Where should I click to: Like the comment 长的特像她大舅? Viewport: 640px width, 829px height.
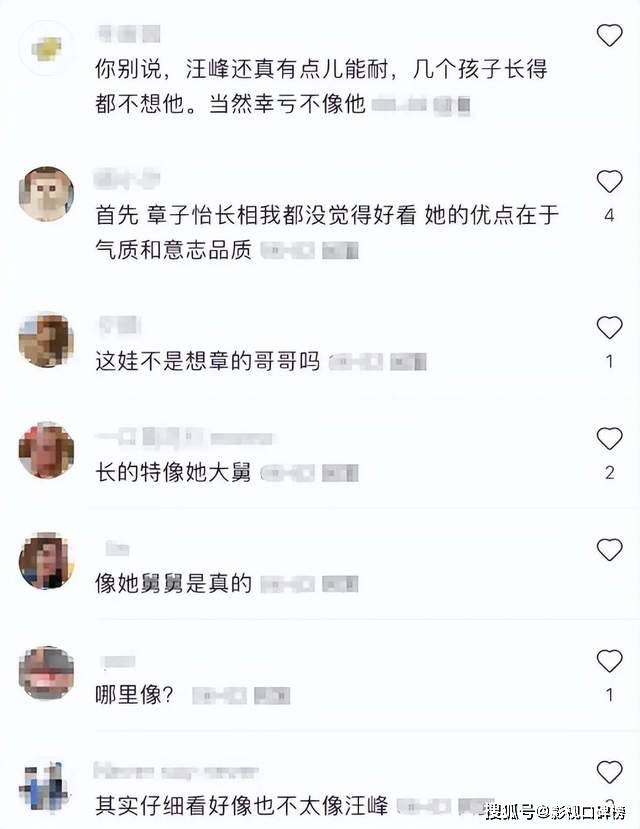coord(609,438)
